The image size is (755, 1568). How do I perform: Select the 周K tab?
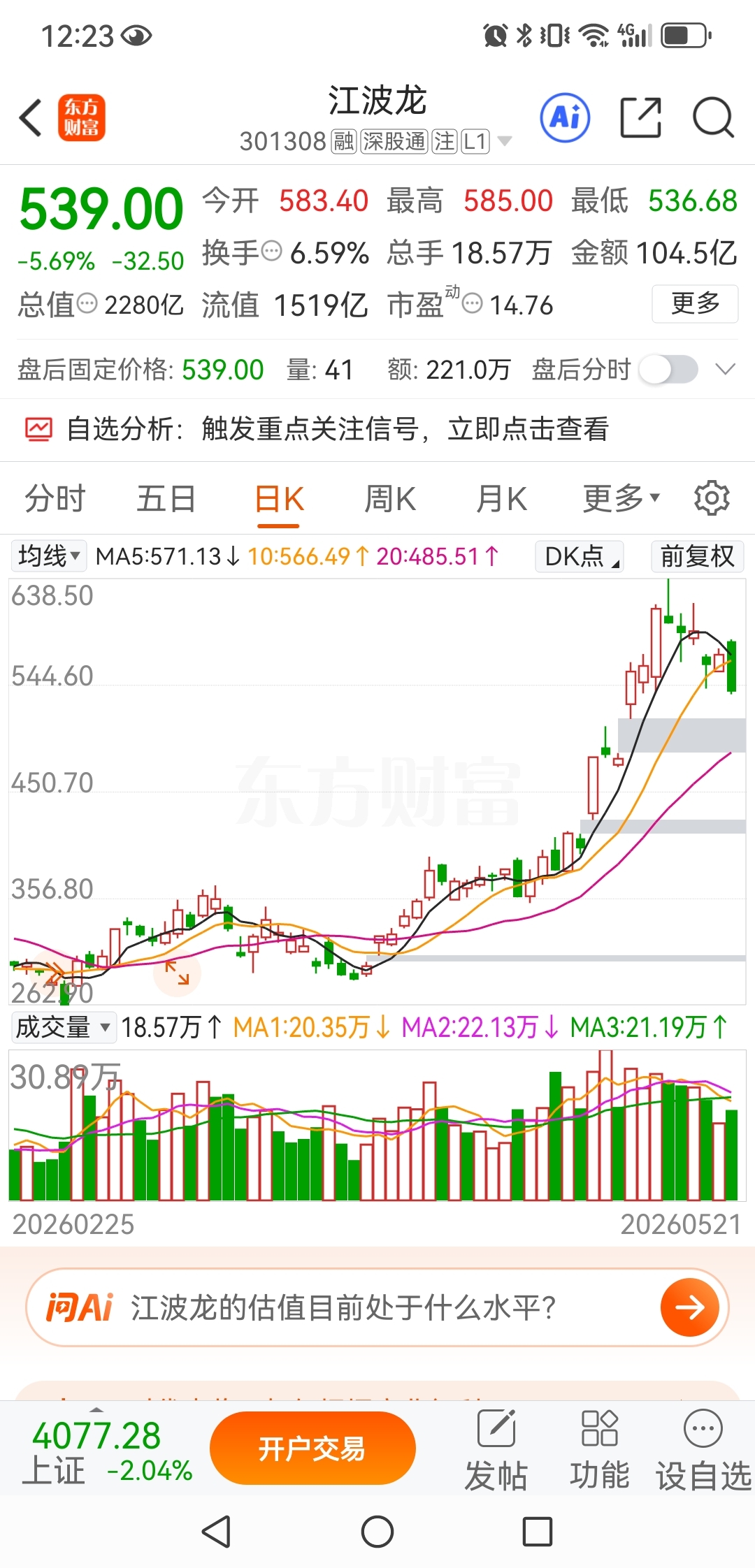click(x=390, y=499)
